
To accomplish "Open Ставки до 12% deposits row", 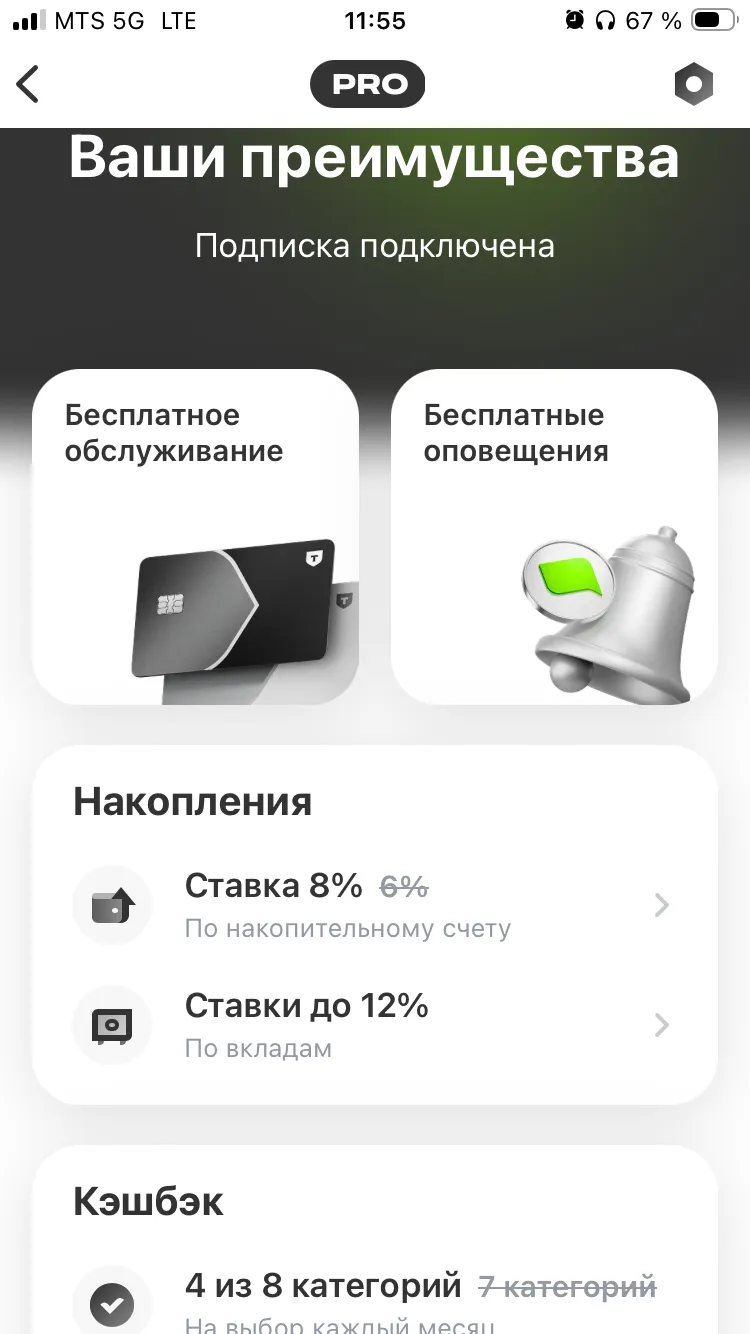I will click(375, 1025).
